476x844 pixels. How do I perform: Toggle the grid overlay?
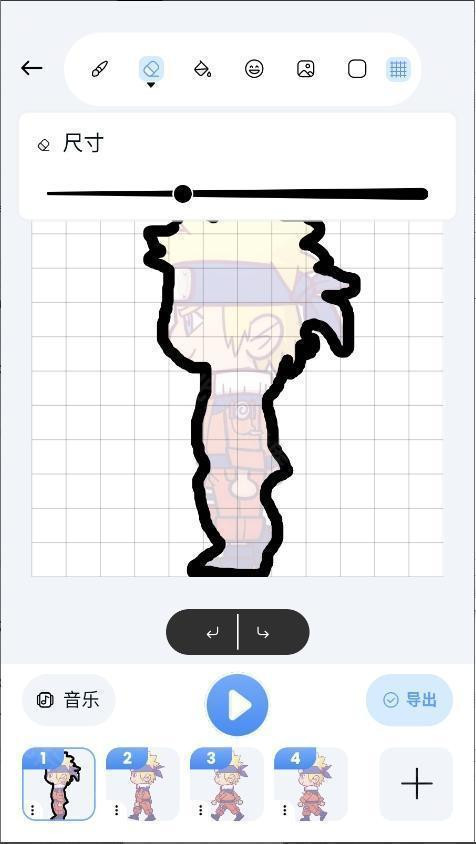398,69
